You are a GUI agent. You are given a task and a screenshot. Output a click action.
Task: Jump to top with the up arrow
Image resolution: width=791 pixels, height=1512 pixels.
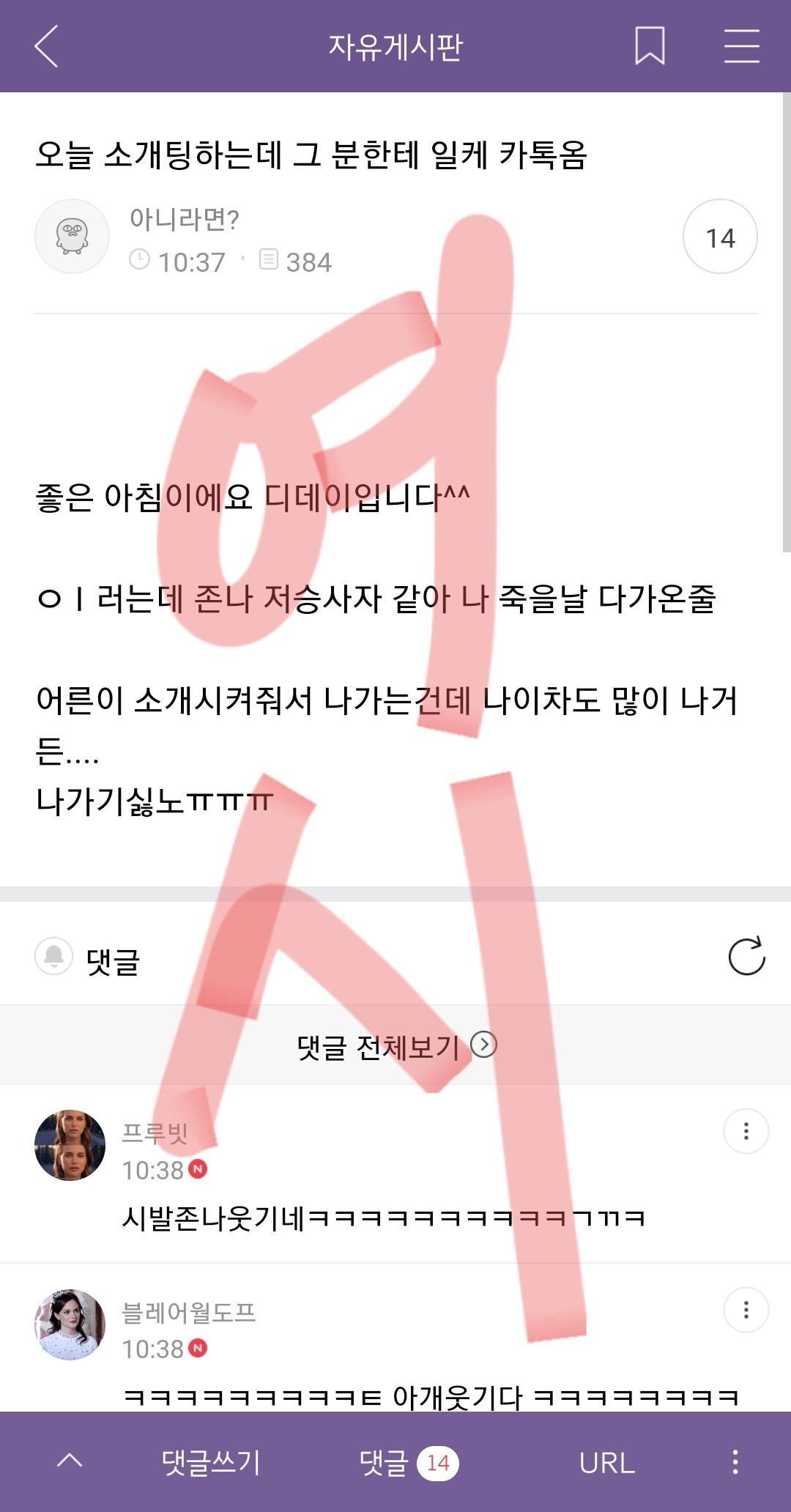(x=70, y=1461)
